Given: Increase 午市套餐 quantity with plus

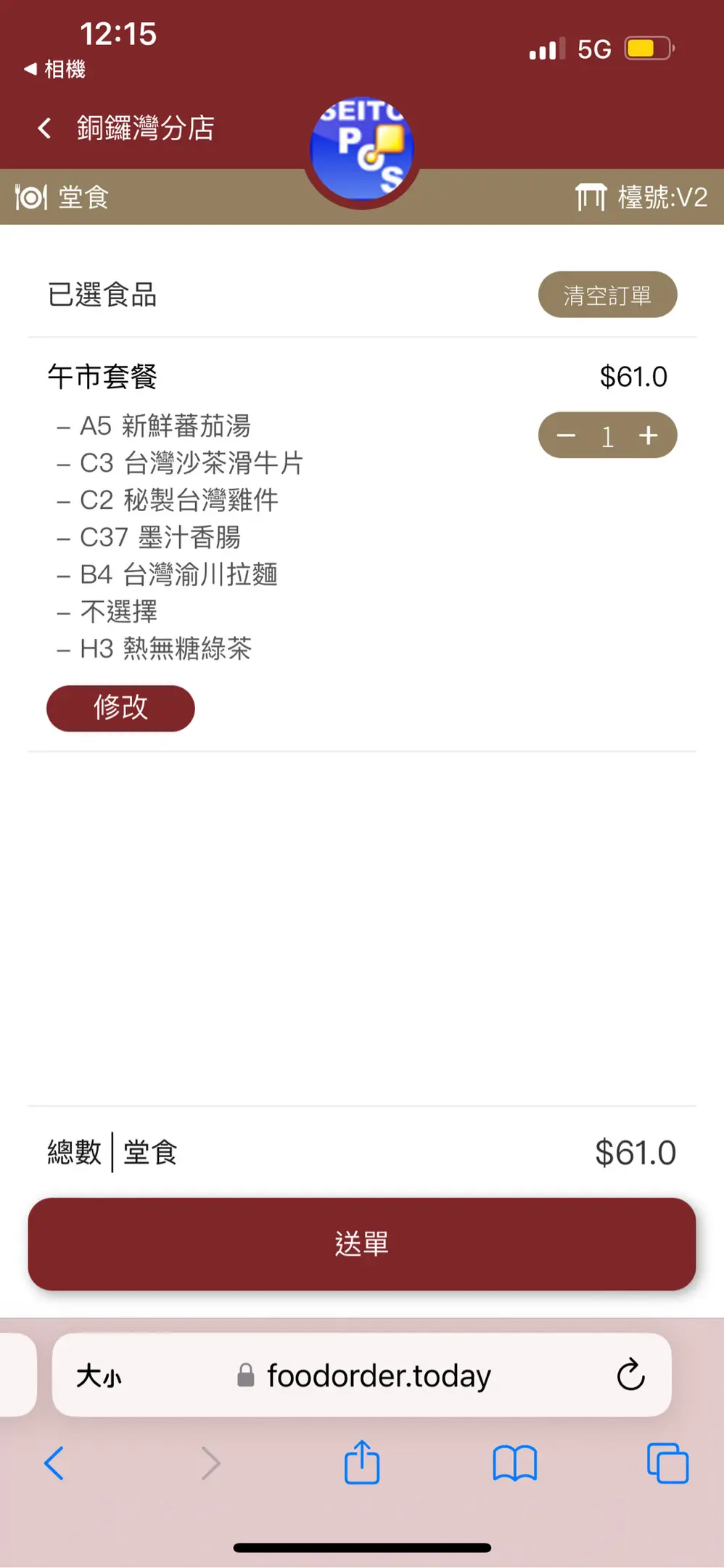Looking at the screenshot, I should coord(649,436).
